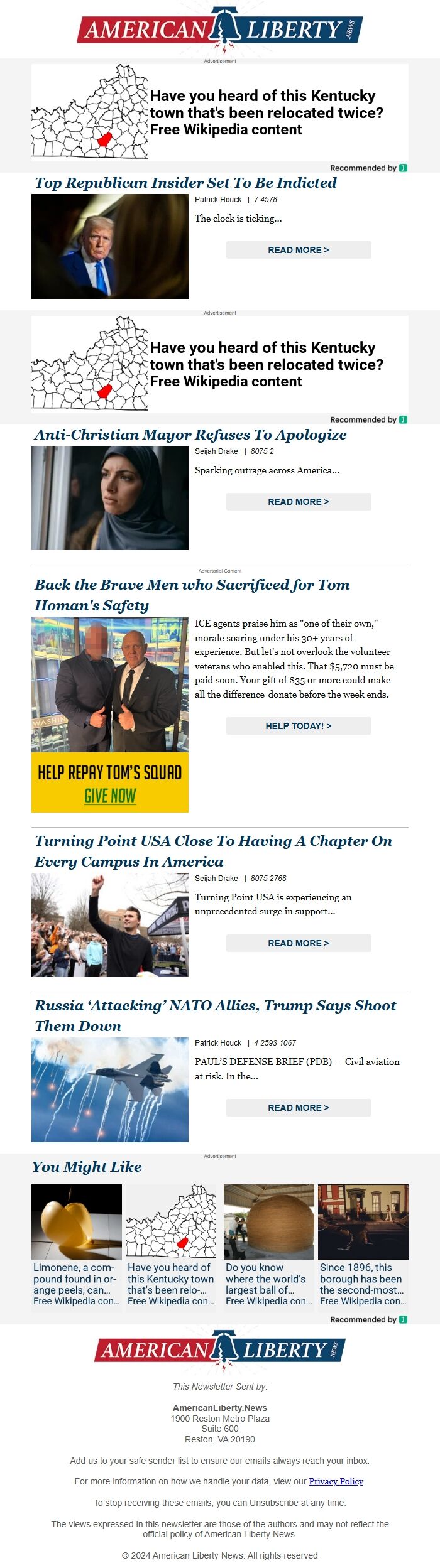The image size is (440, 1568).
Task: Open the Privacy Policy link
Action: click(336, 1481)
